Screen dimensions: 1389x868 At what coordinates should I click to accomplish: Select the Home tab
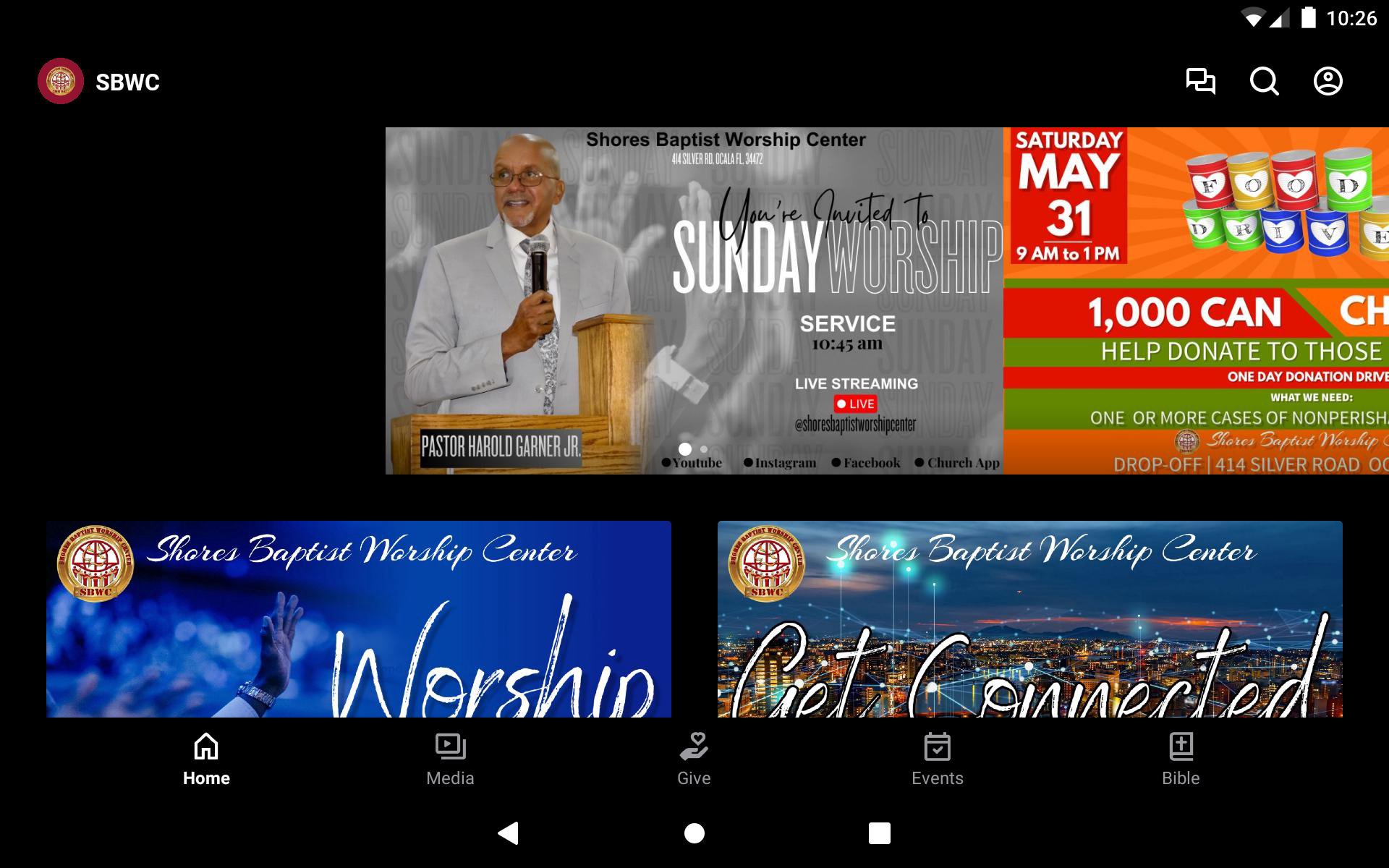click(x=206, y=759)
